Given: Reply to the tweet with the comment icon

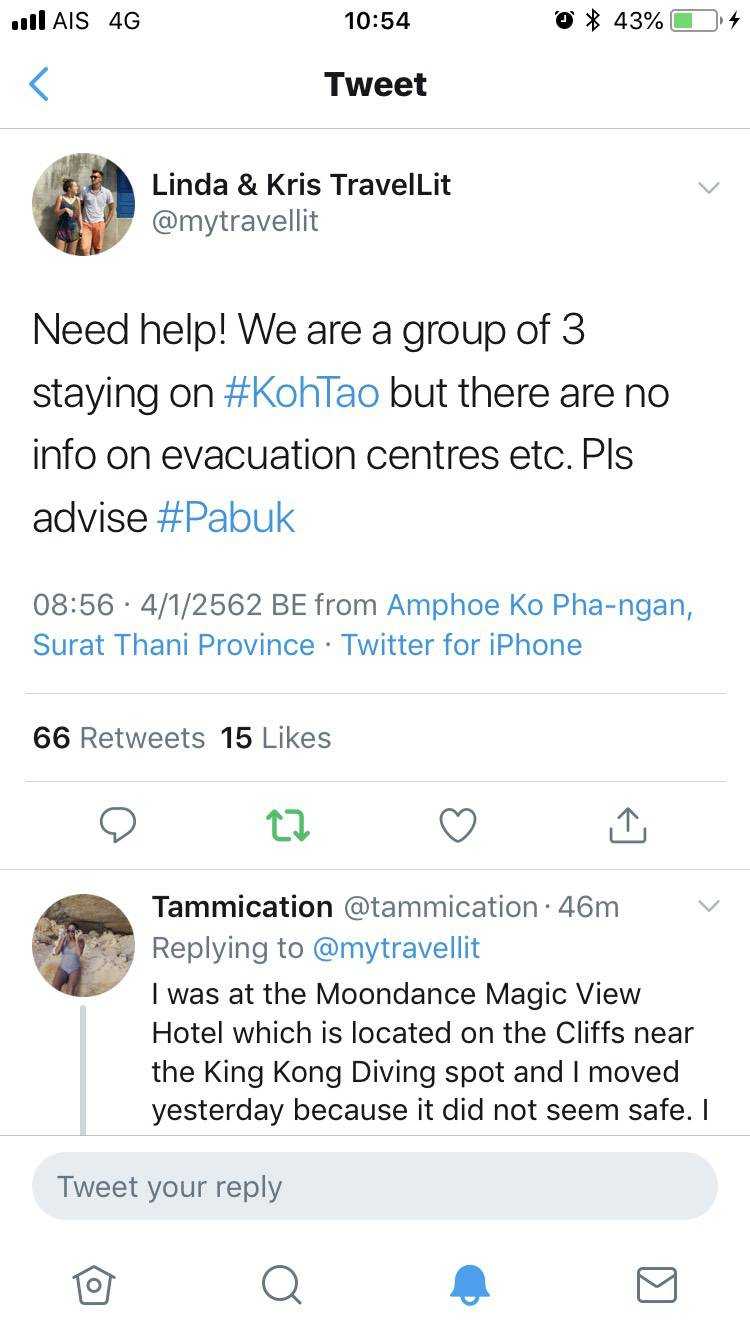Looking at the screenshot, I should tap(118, 825).
